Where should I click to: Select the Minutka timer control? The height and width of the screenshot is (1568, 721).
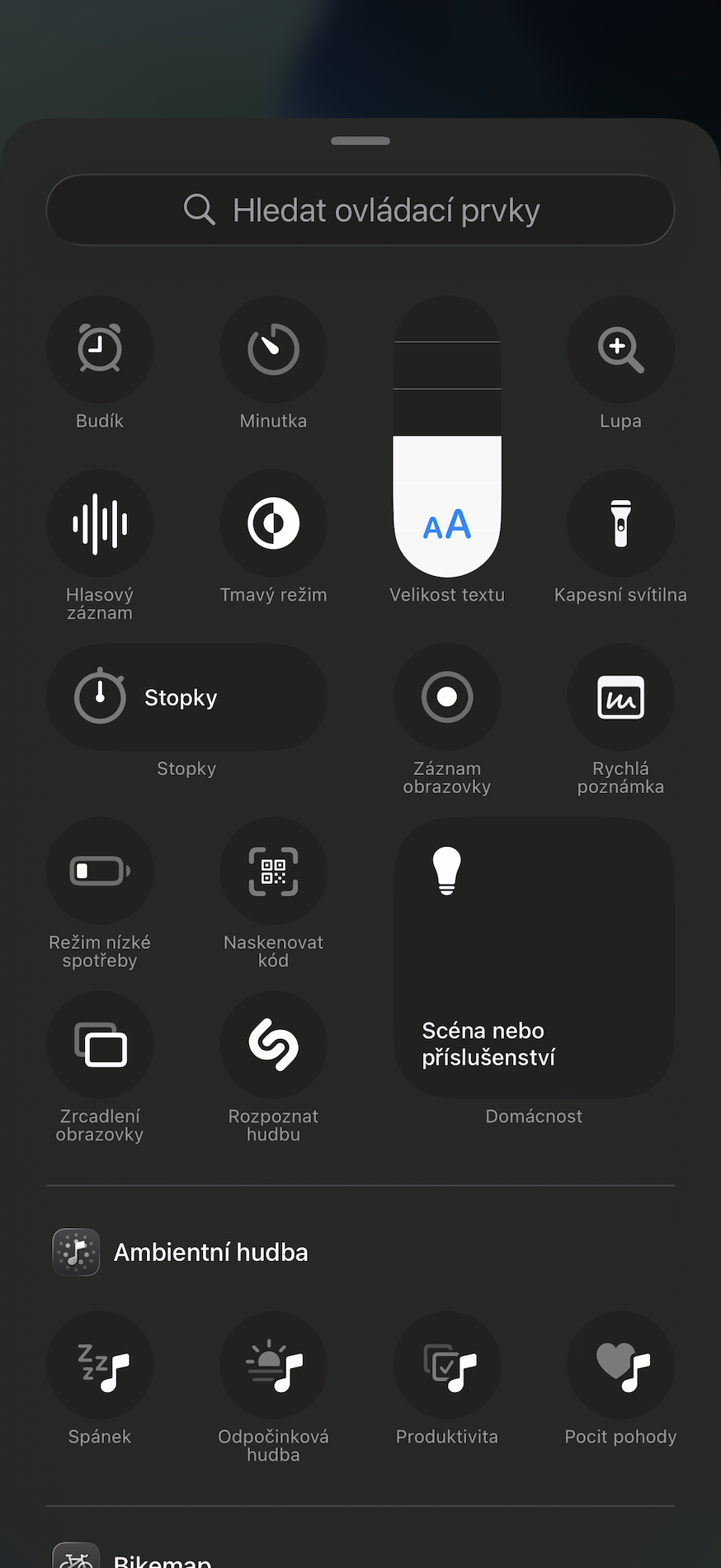coord(274,349)
